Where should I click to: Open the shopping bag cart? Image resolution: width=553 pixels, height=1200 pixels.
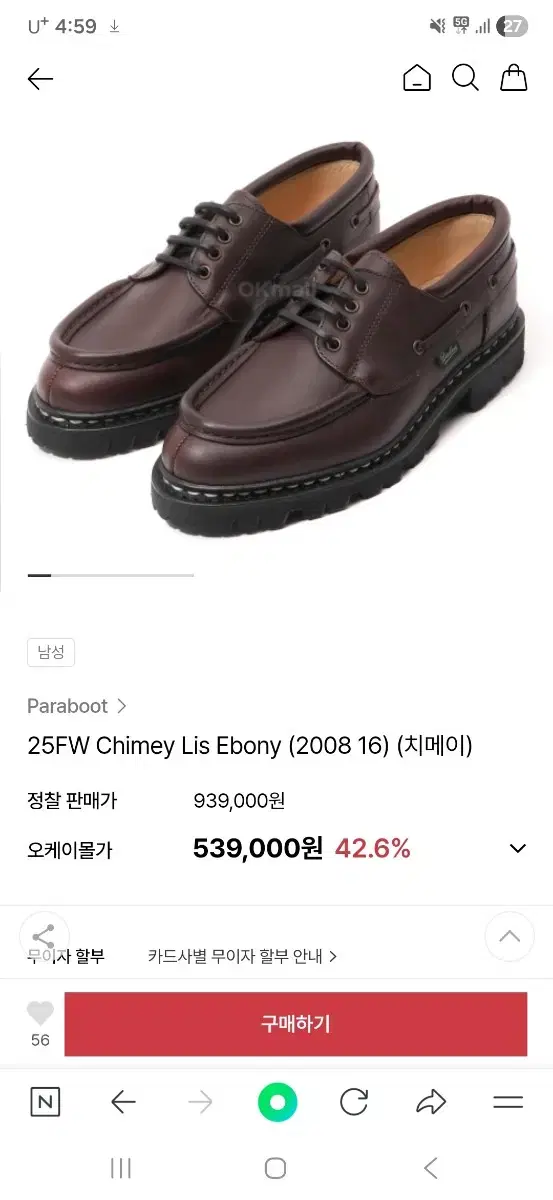[513, 78]
